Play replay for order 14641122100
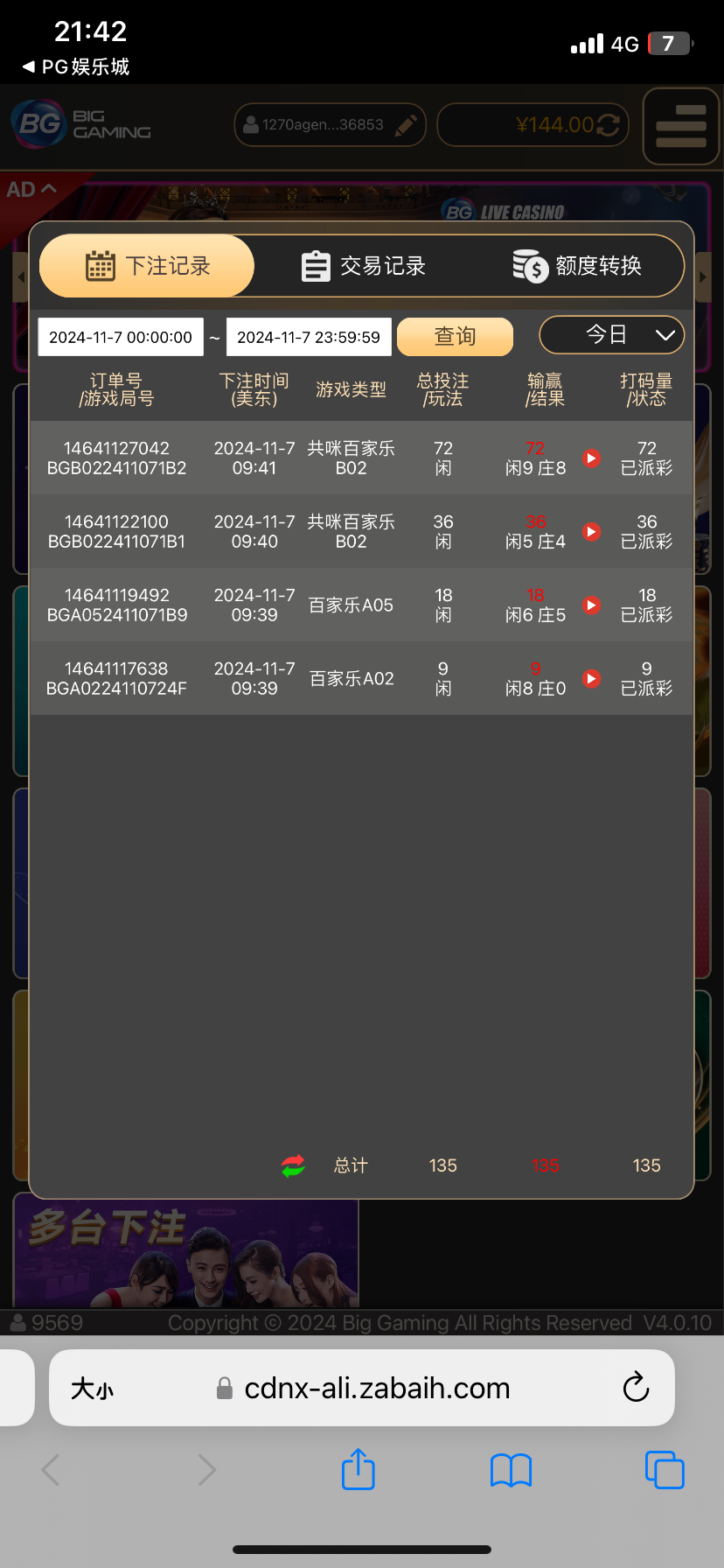Viewport: 724px width, 1568px height. click(x=592, y=532)
